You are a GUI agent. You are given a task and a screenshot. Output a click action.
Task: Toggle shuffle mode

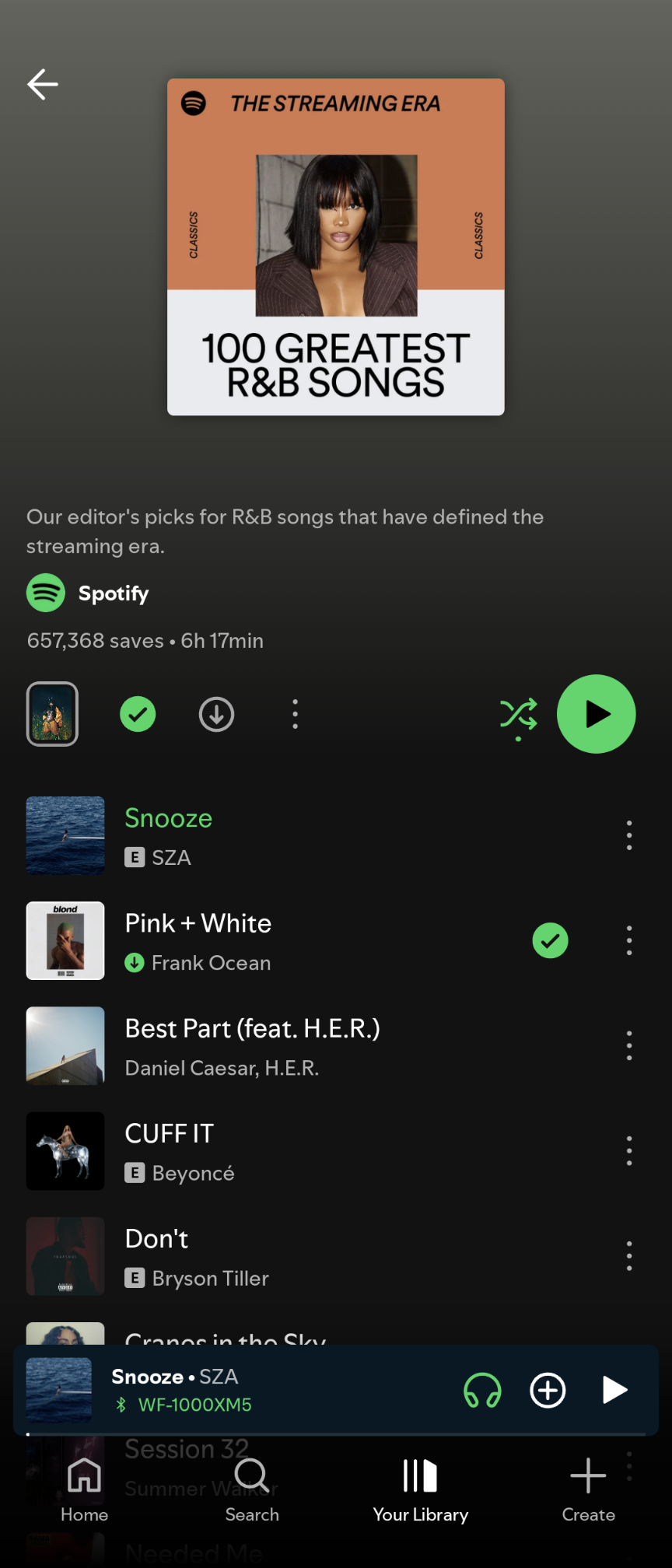pos(518,714)
